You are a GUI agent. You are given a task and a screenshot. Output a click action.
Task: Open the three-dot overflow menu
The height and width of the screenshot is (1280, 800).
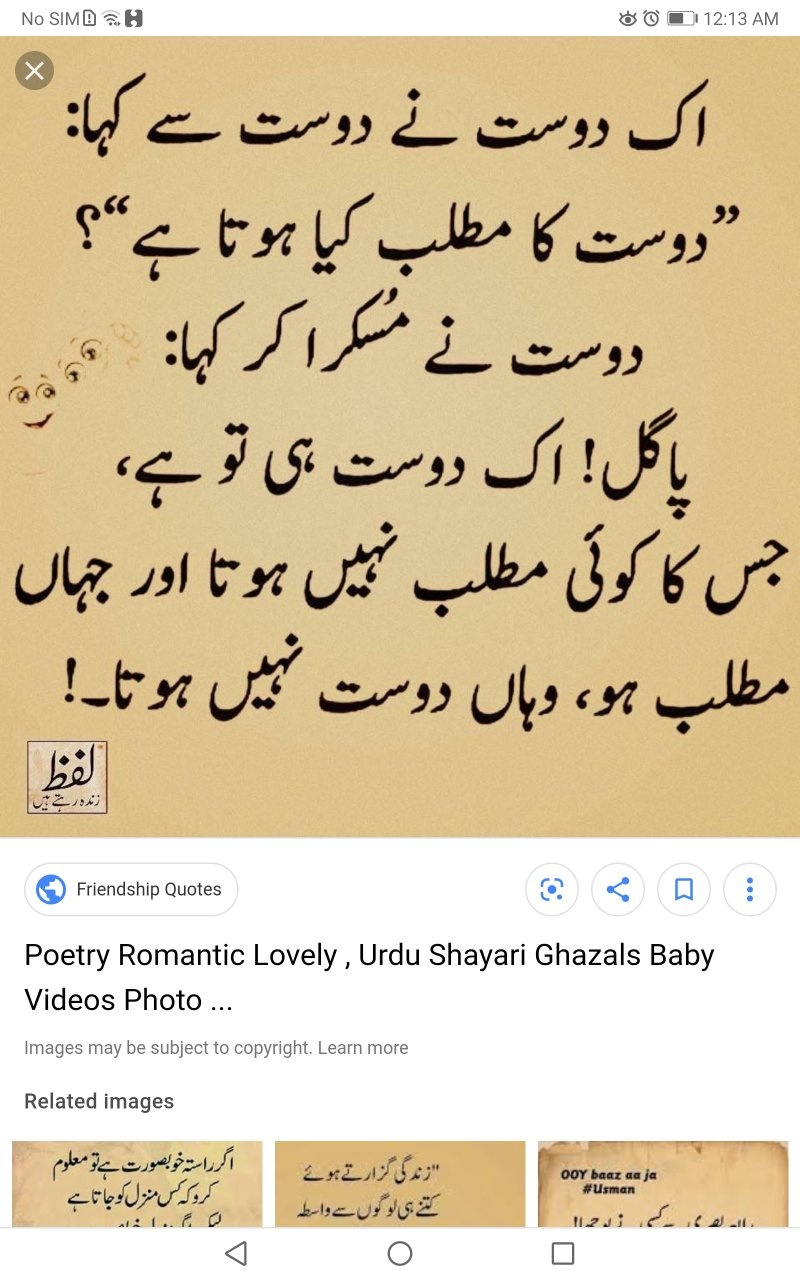[750, 889]
